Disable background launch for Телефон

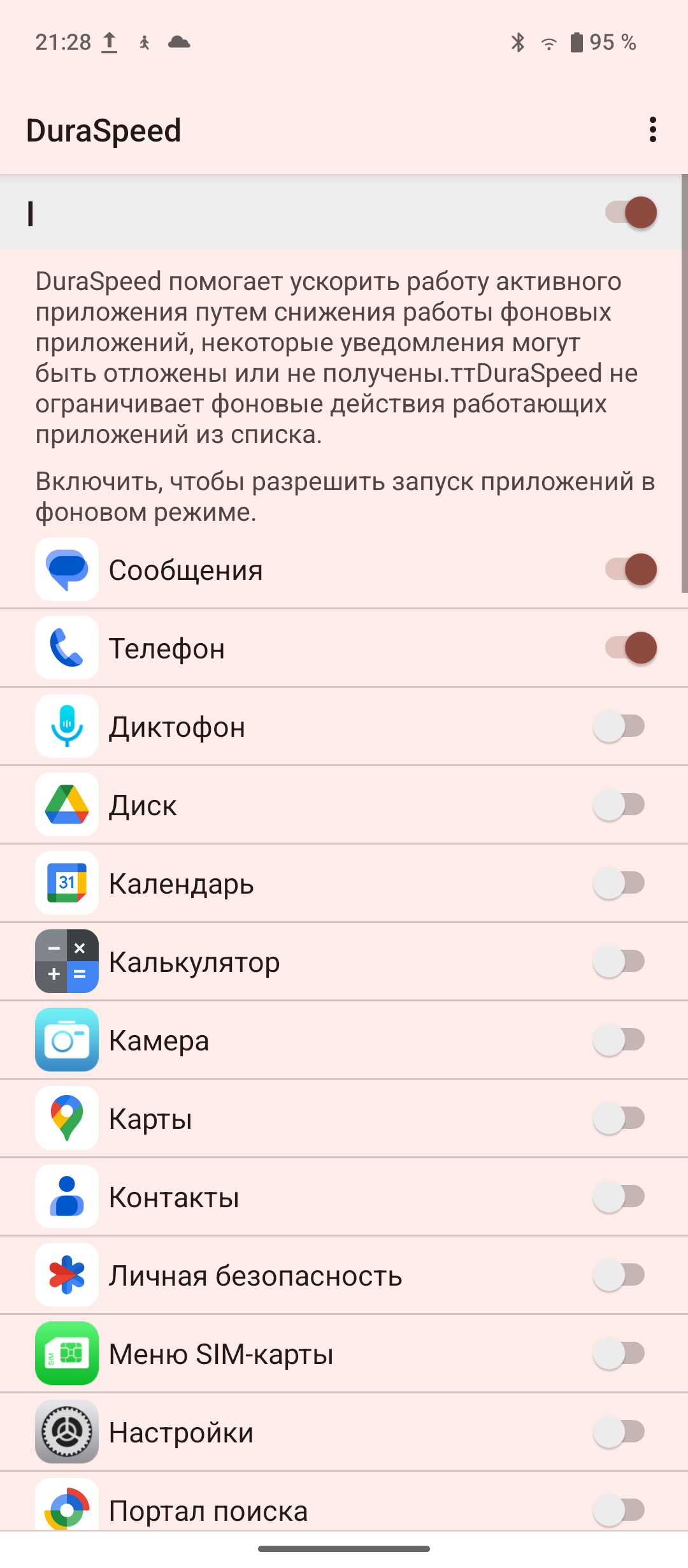tap(631, 648)
